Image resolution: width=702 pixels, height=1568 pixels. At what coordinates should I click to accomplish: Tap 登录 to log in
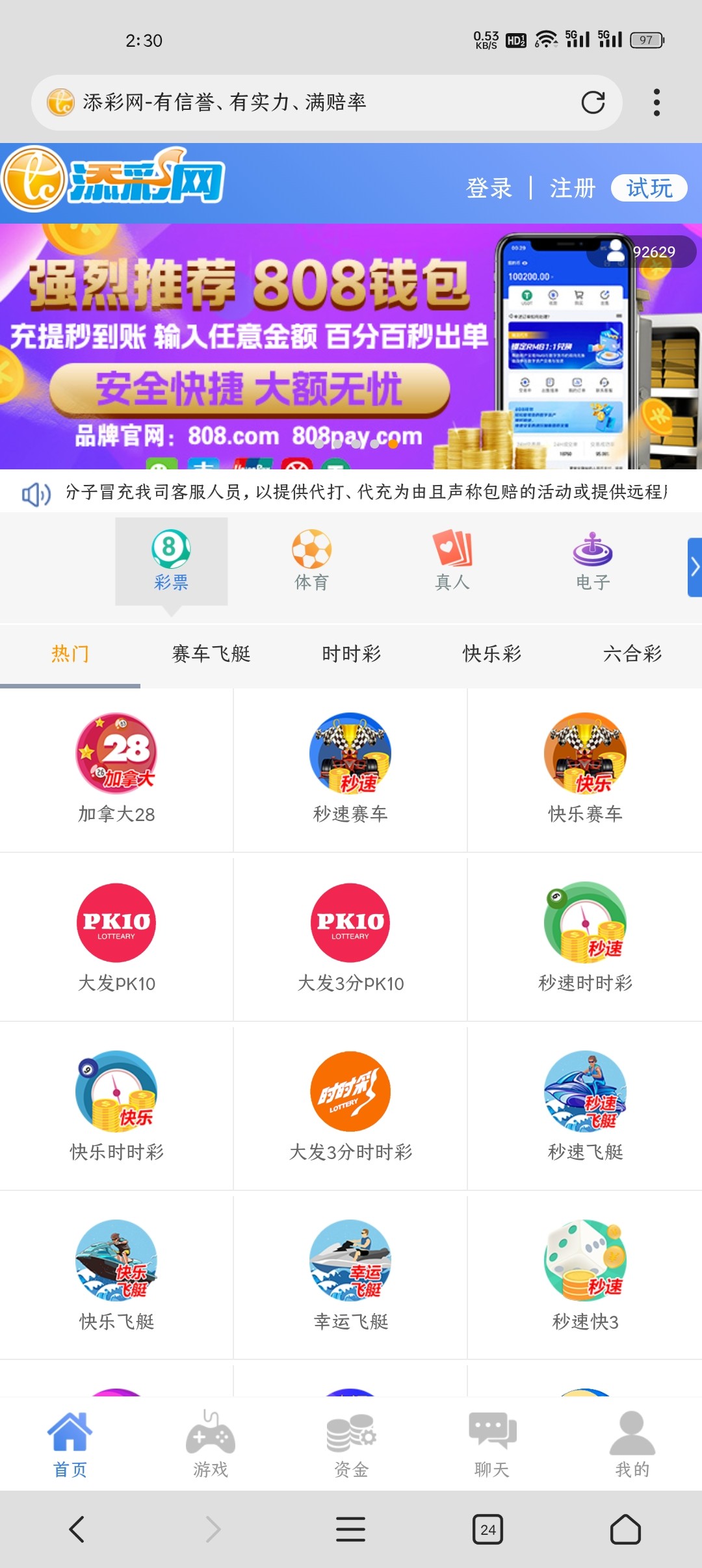(489, 188)
